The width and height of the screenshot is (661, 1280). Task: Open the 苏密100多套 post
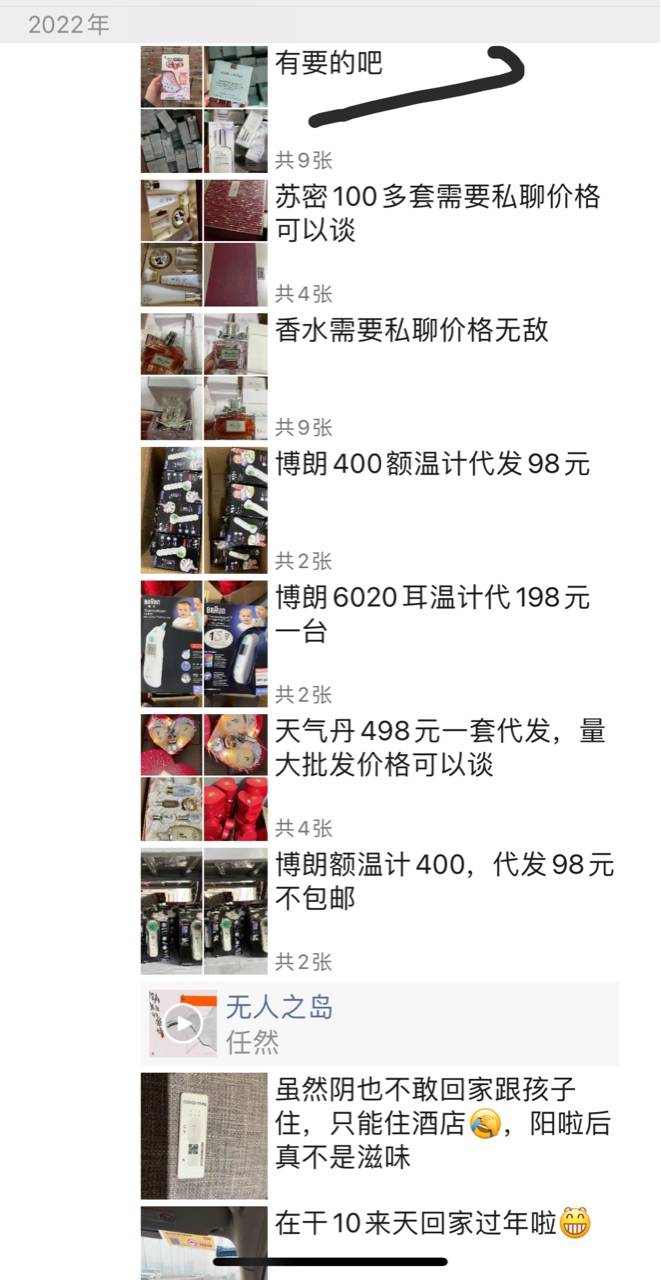[x=437, y=213]
